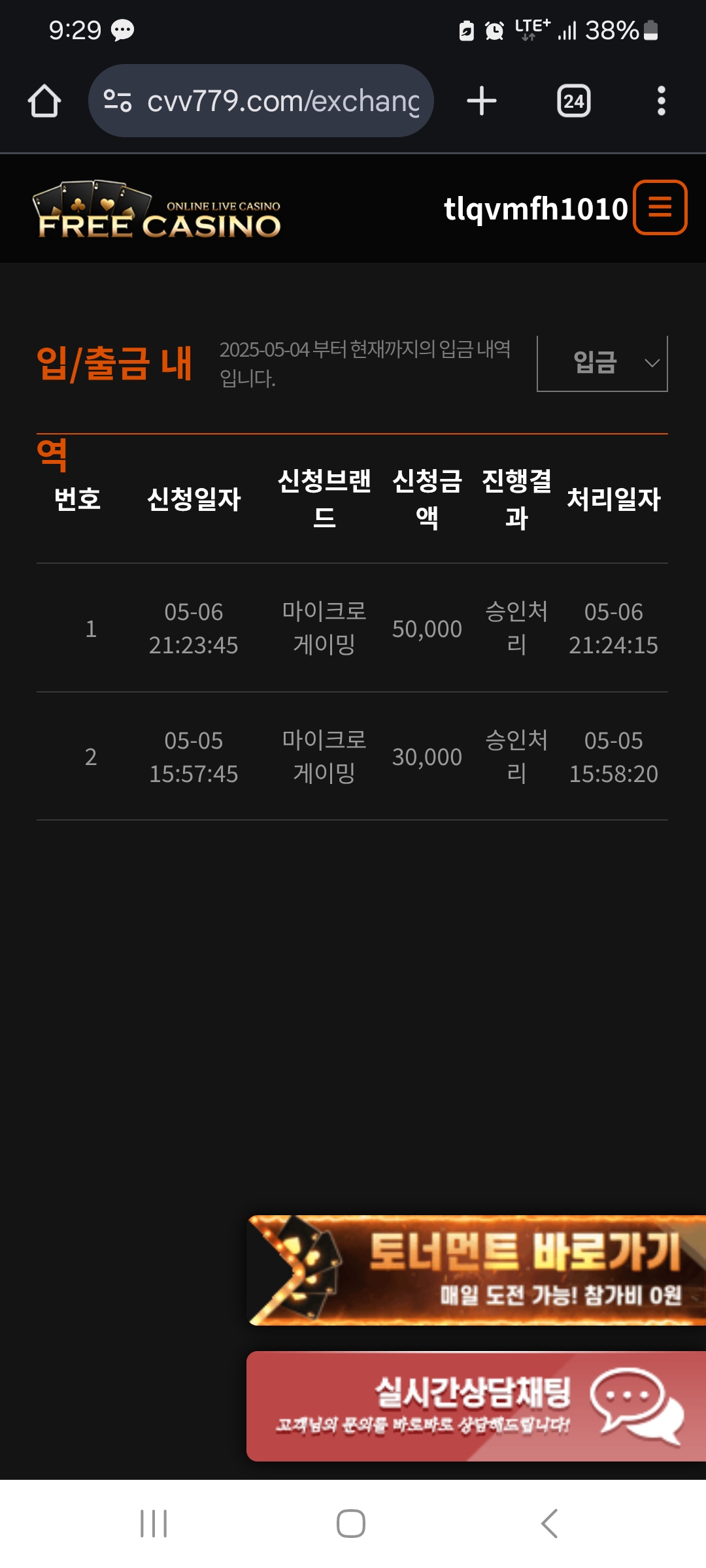Open the browser home page
The image size is (706, 1568).
44,101
